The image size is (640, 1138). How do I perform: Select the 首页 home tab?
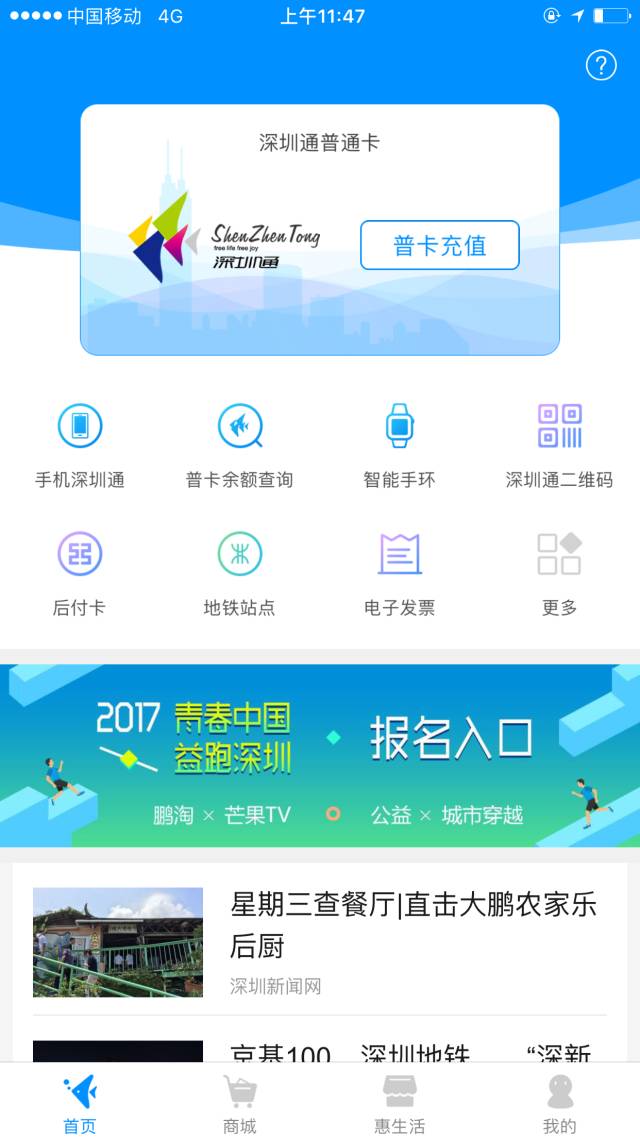(x=80, y=1103)
